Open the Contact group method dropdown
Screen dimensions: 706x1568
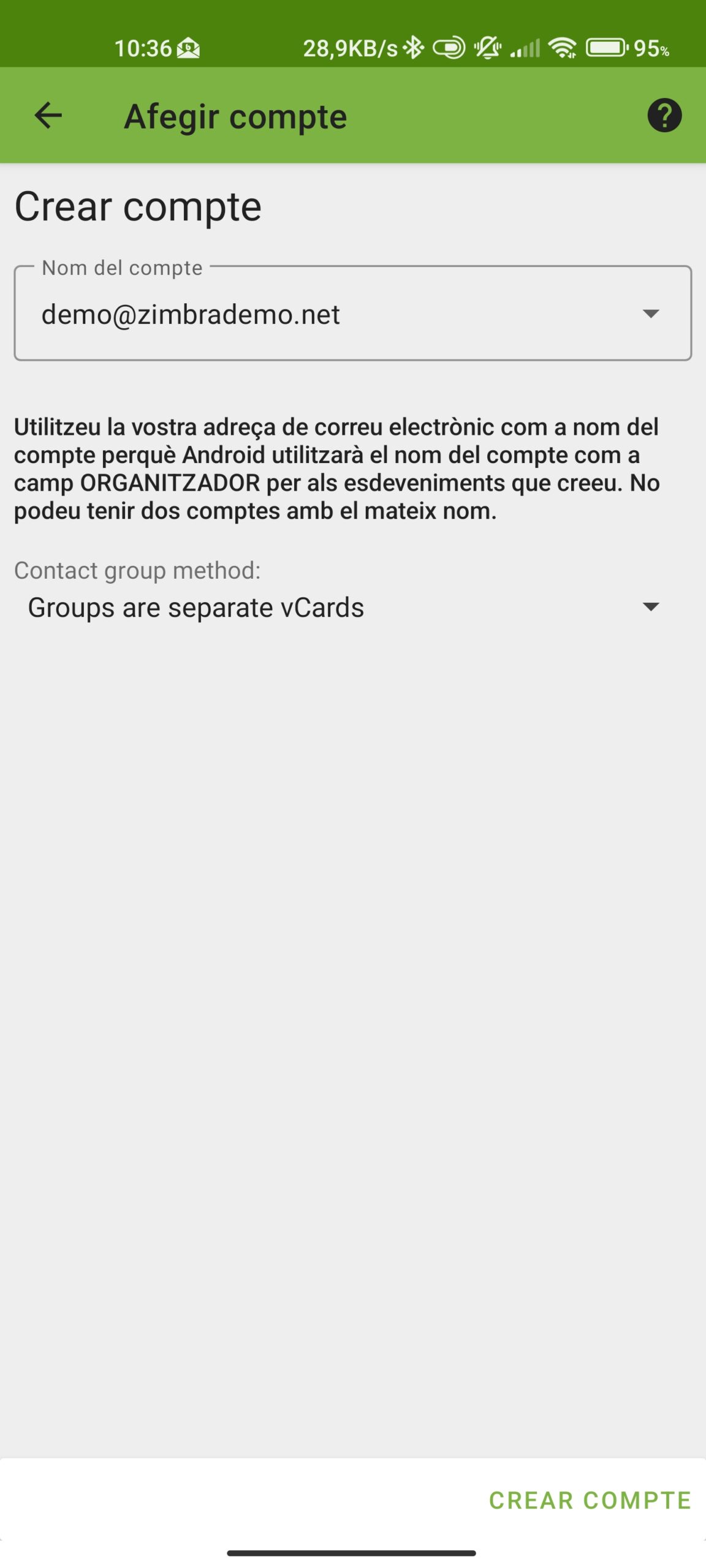click(x=344, y=607)
